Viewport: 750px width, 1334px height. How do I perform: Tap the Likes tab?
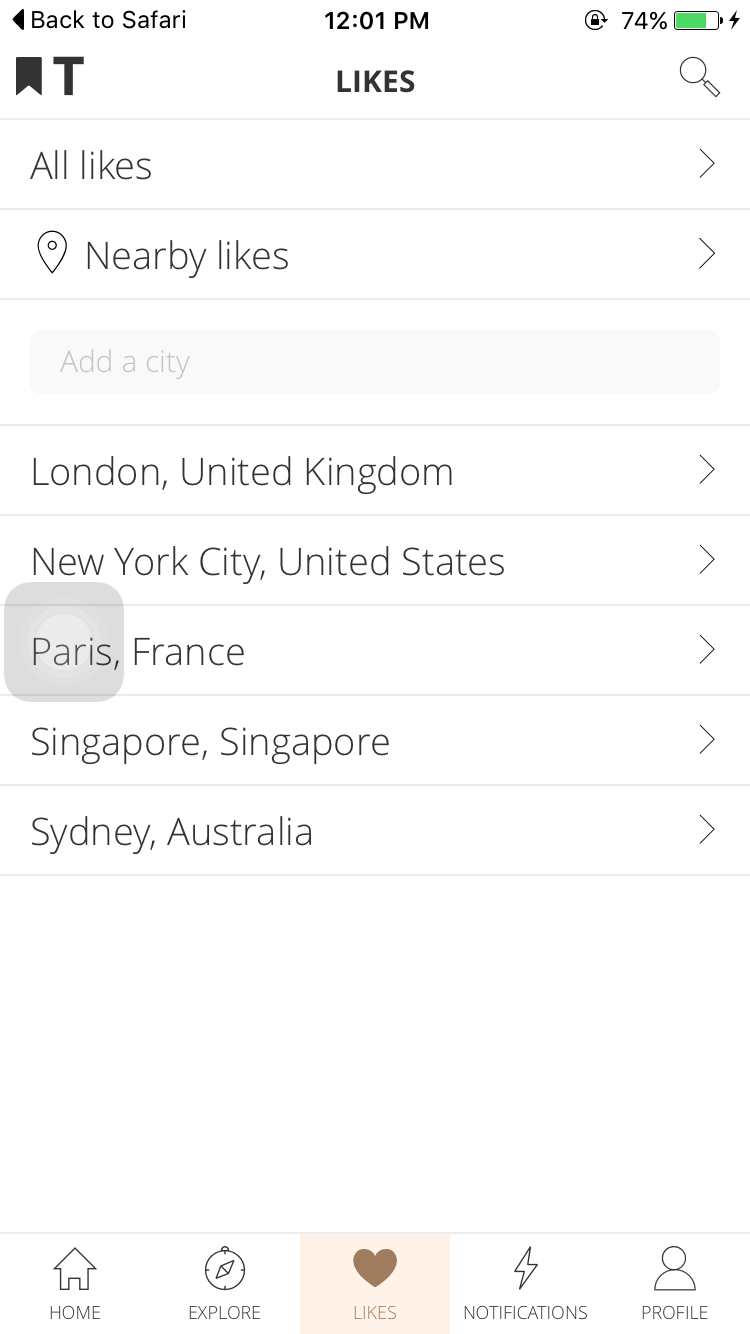tap(375, 1284)
